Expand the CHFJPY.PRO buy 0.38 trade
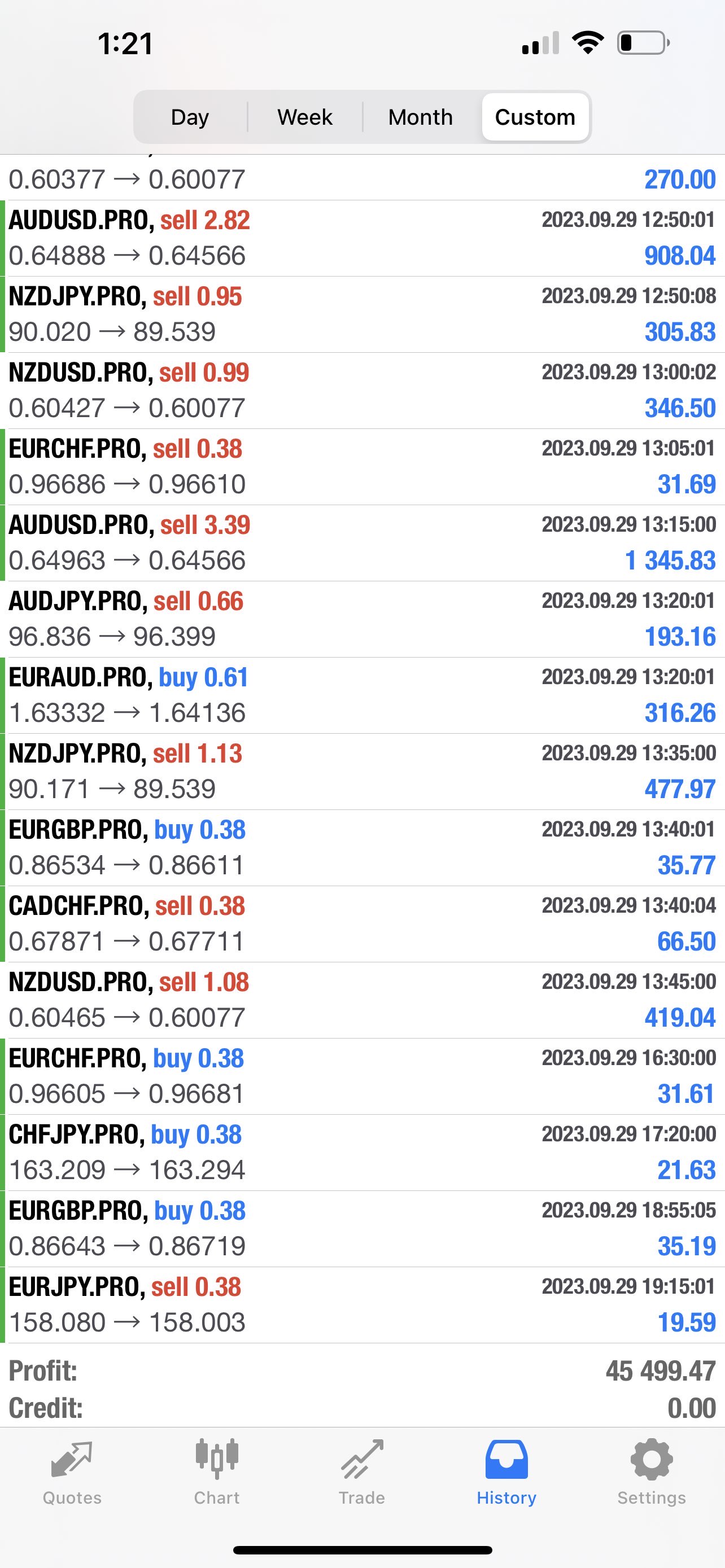This screenshot has height=1568, width=725. pyautogui.click(x=362, y=1152)
